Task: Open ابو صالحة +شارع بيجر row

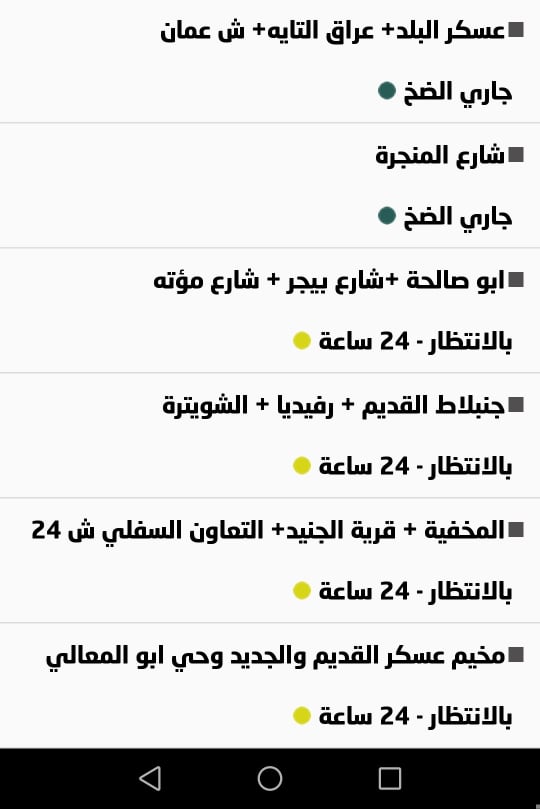Action: point(270,311)
